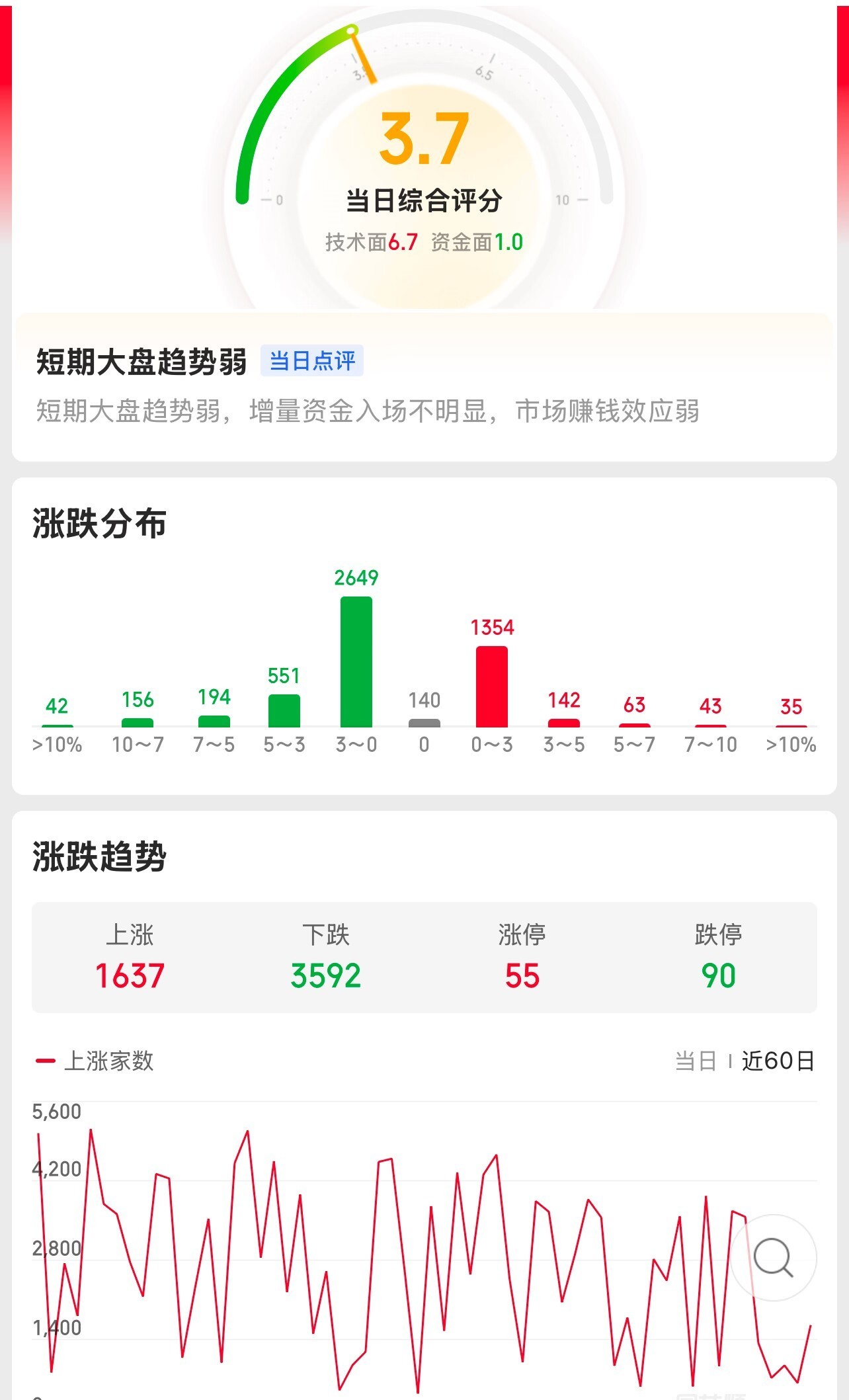Open the floating magnifier search button
This screenshot has width=849, height=1400.
[x=773, y=1257]
